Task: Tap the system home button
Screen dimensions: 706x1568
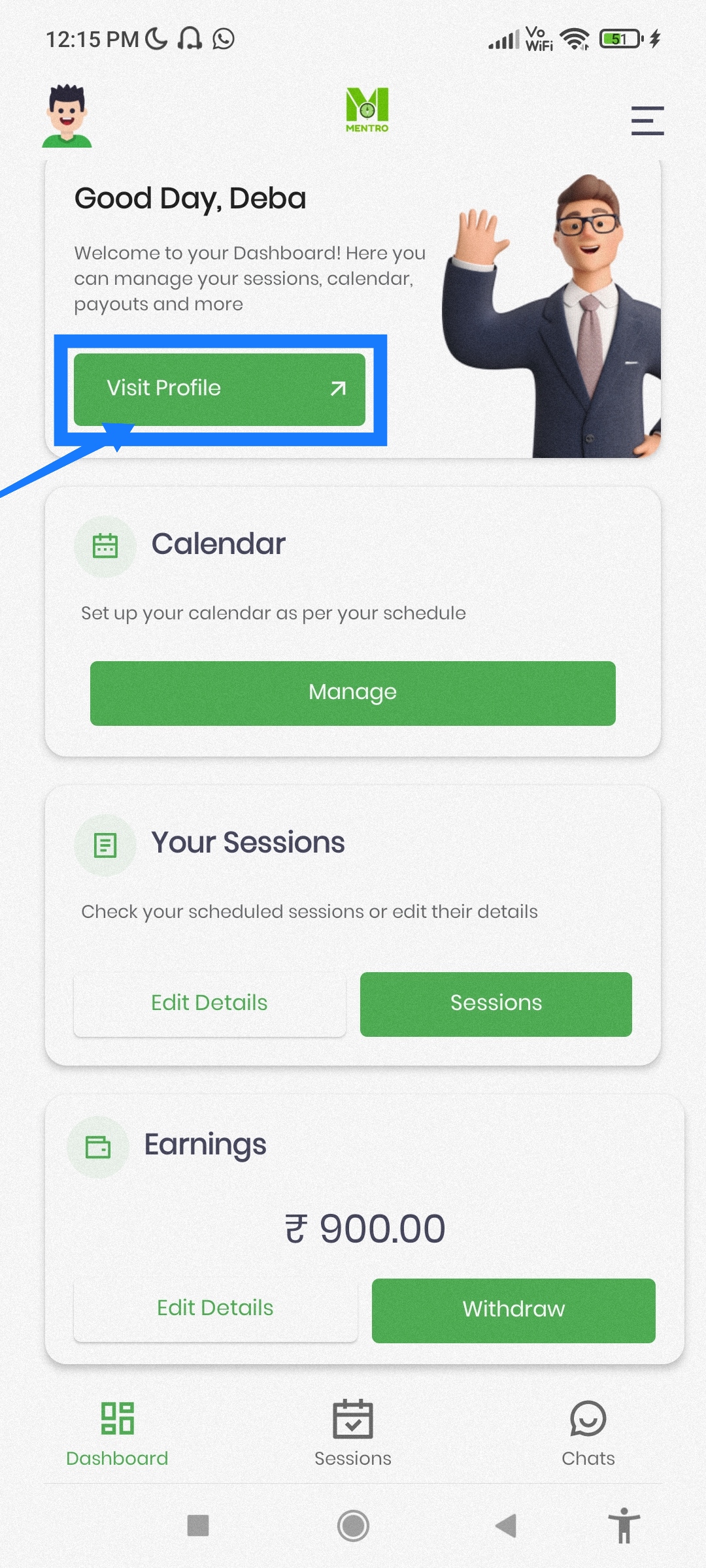Action: tap(353, 1526)
